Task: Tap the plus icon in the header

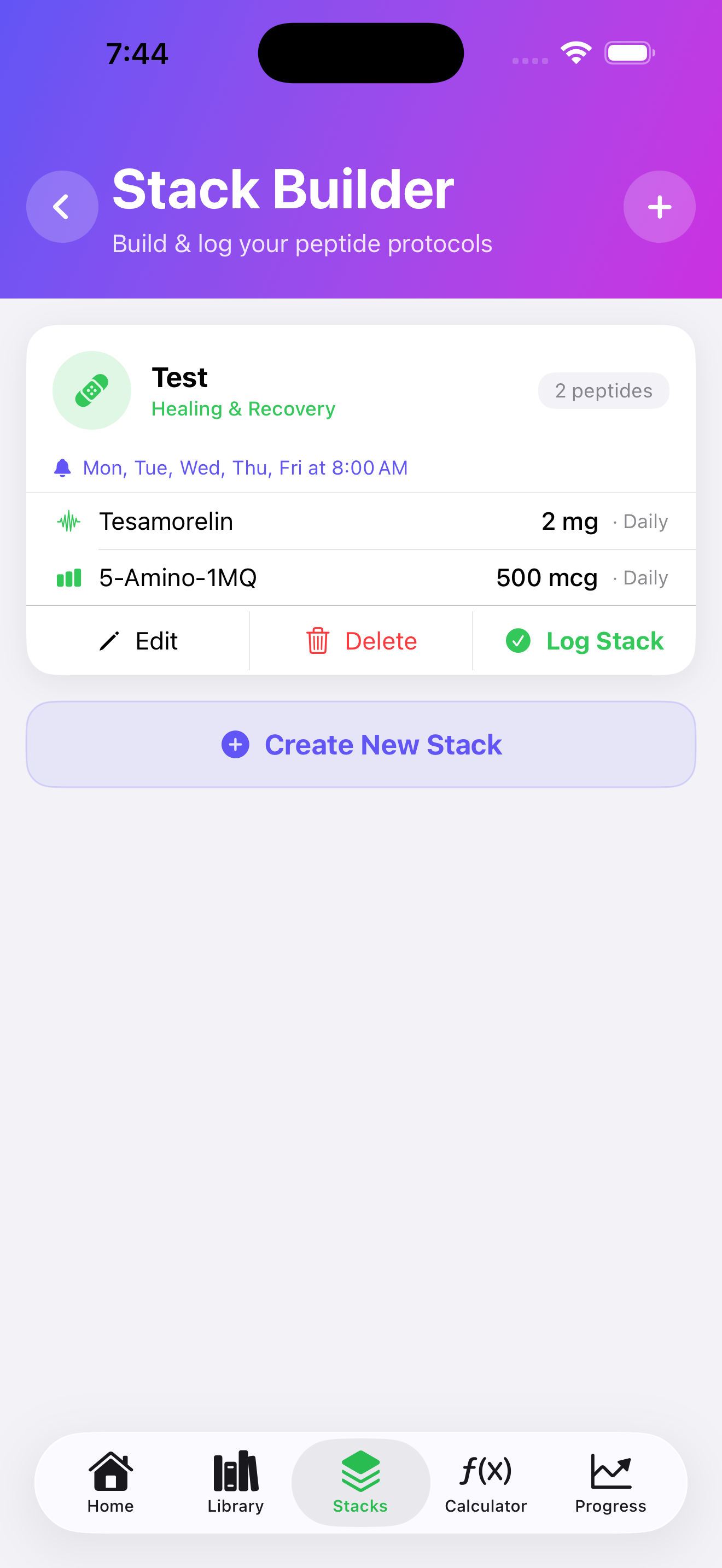Action: [x=659, y=206]
